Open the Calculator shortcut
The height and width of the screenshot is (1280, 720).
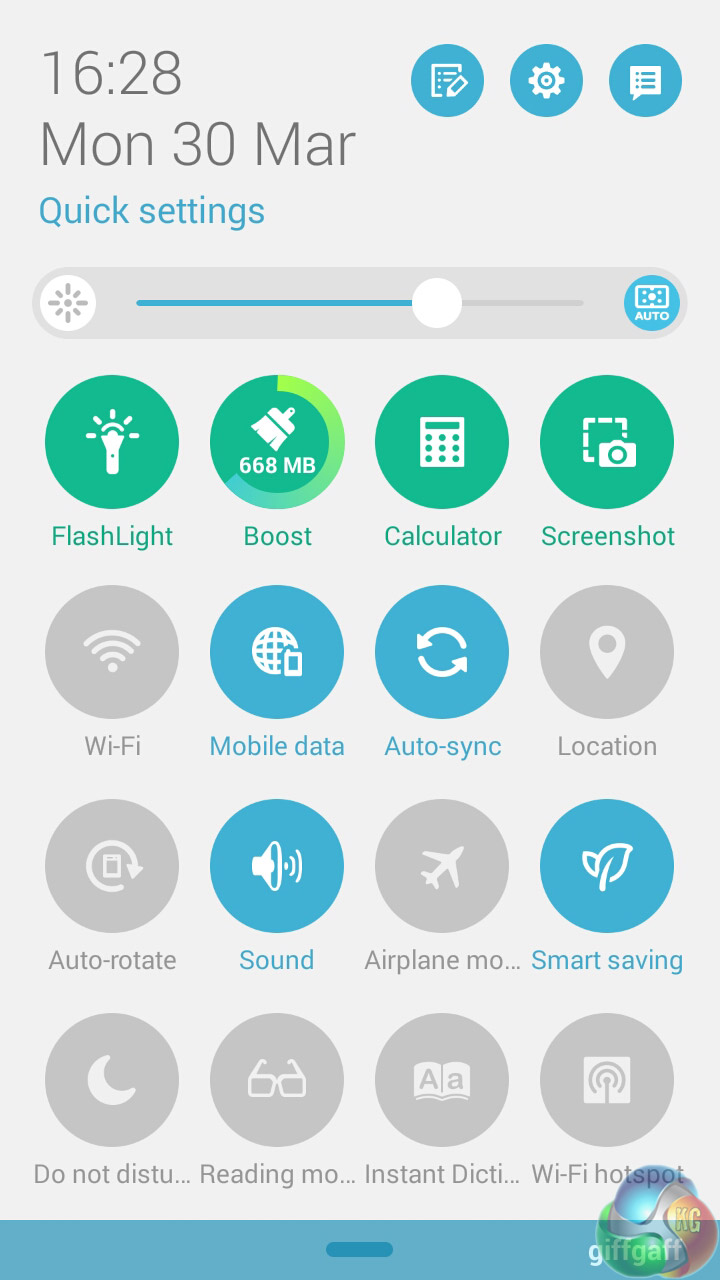click(442, 442)
